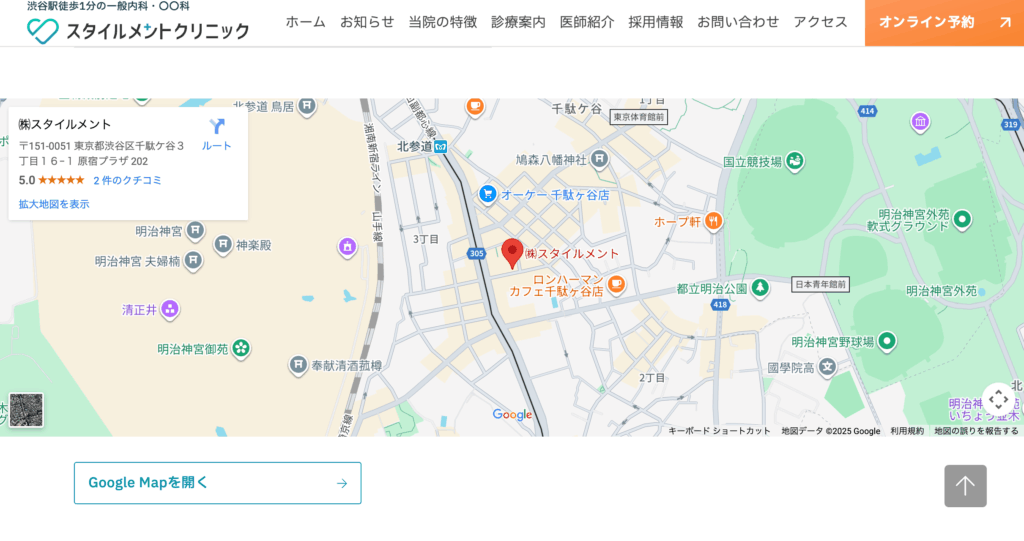The height and width of the screenshot is (541, 1024).
Task: Get route directions via ルート
Action: point(217,134)
